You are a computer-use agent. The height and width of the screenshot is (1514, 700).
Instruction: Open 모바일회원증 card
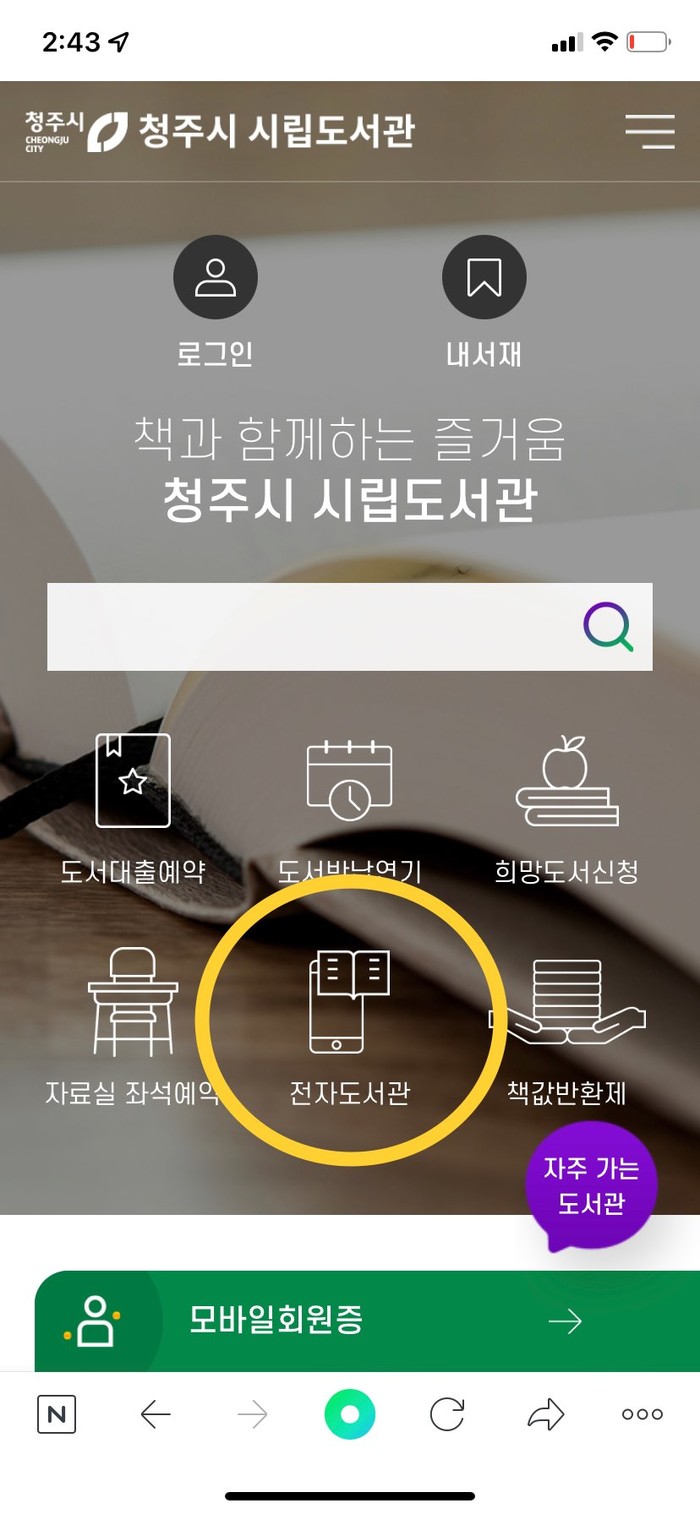pyautogui.click(x=350, y=1320)
